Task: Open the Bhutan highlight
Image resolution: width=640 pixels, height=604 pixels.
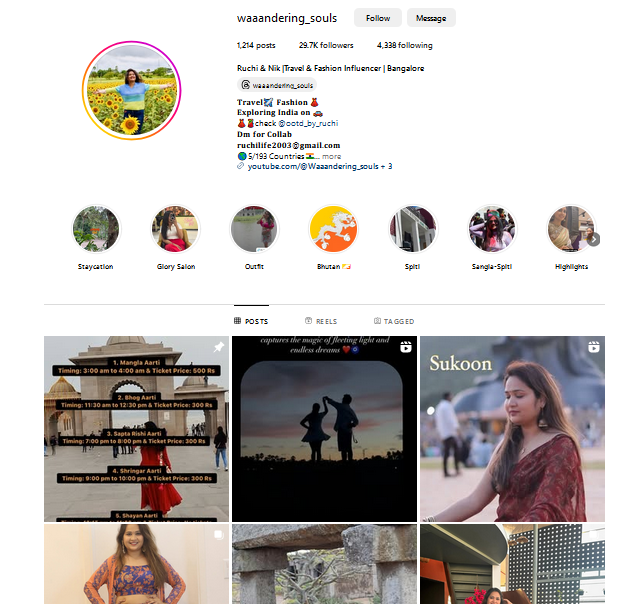Action: [333, 230]
